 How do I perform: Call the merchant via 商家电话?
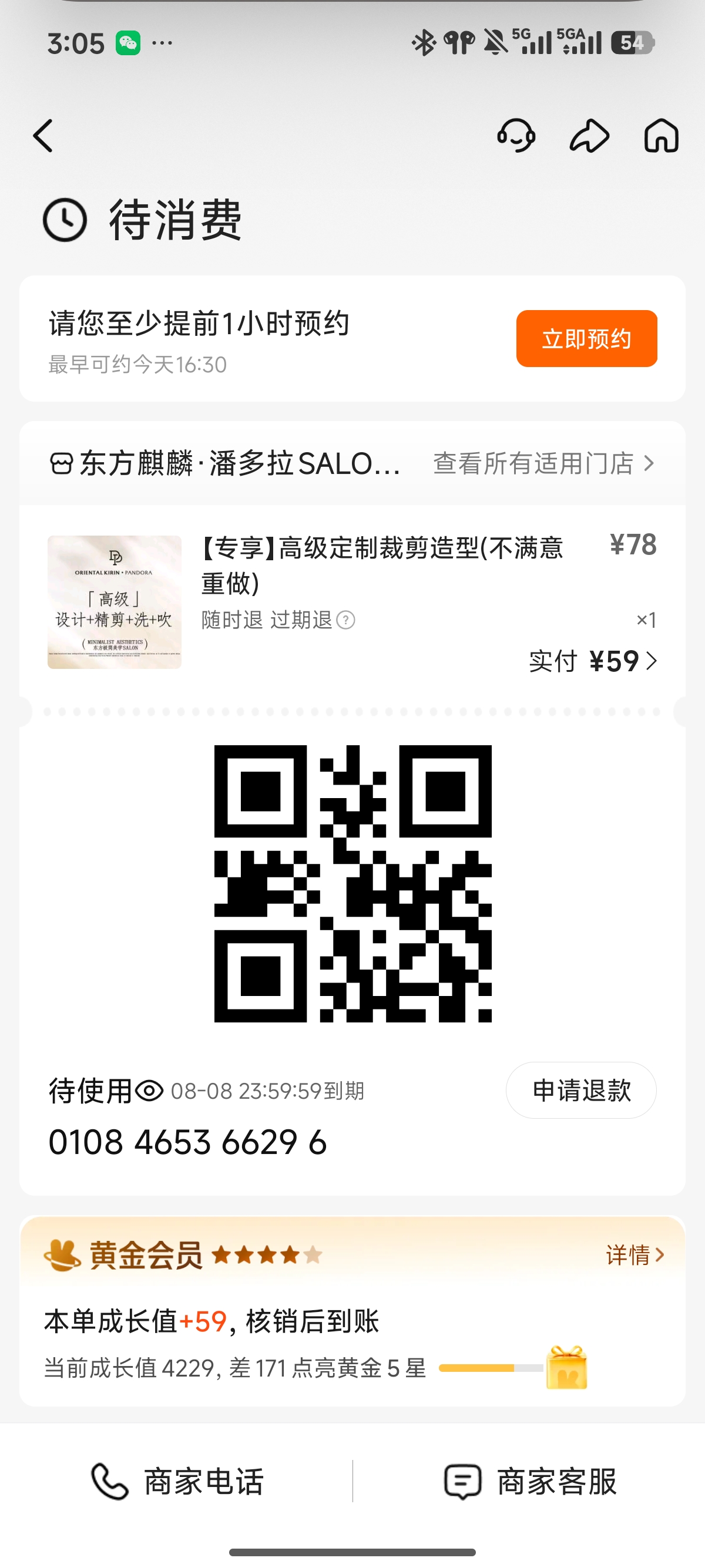coord(178,1482)
